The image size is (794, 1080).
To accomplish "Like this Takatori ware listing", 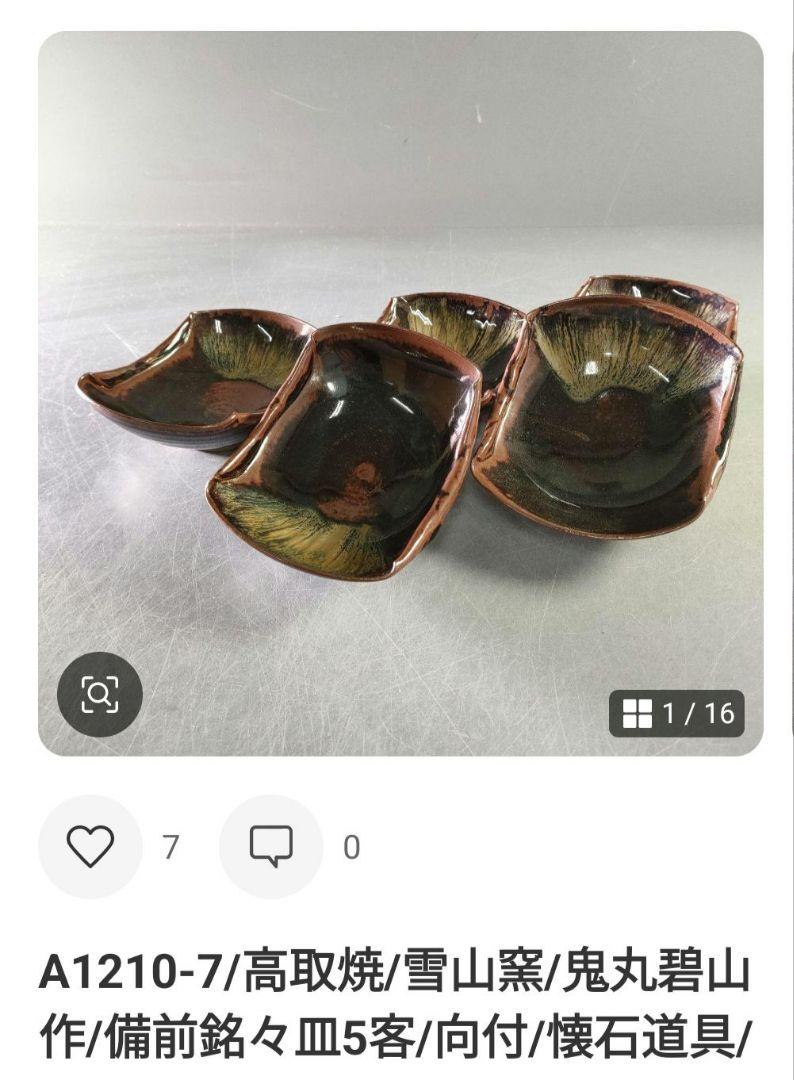I will [90, 847].
